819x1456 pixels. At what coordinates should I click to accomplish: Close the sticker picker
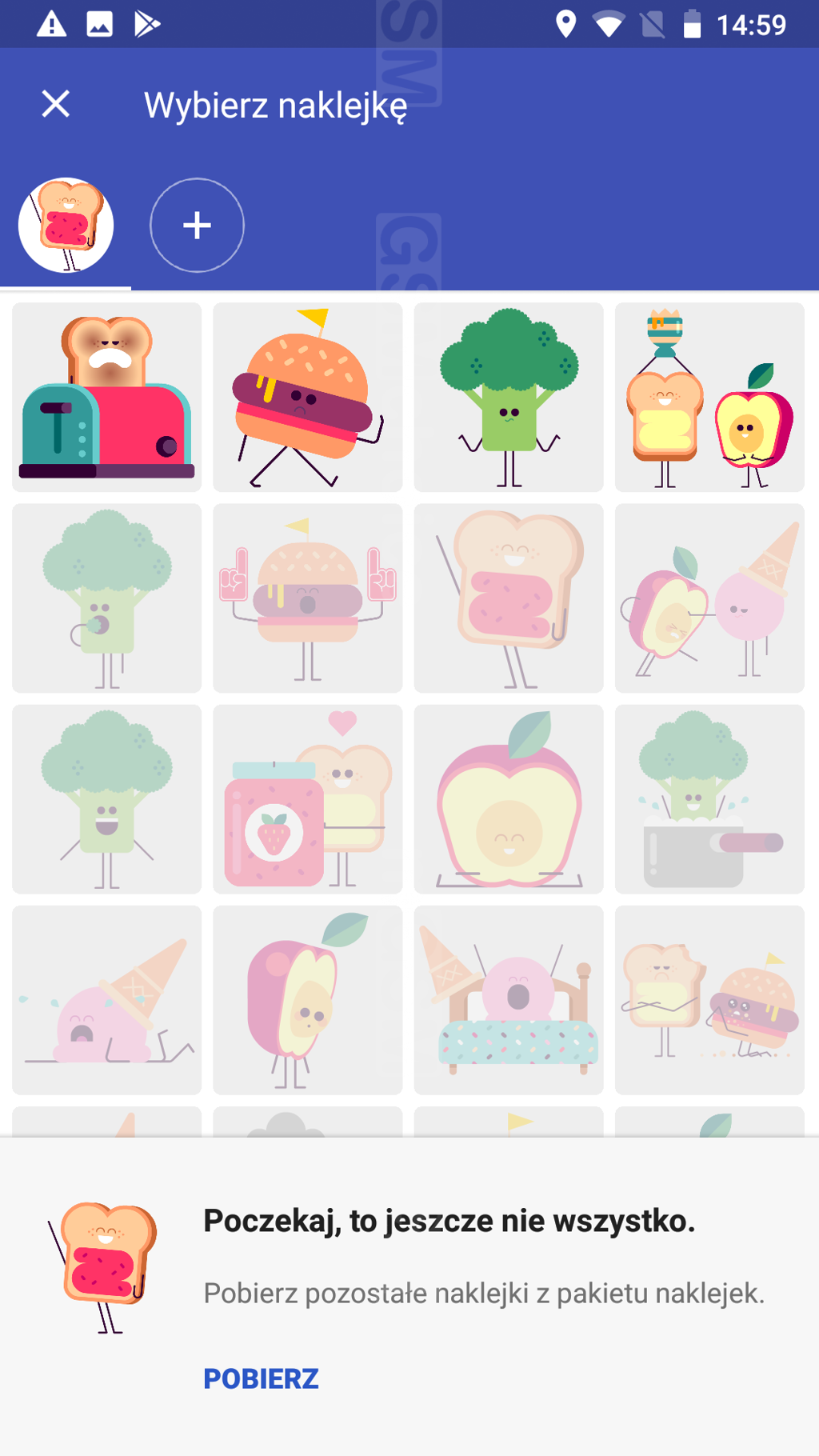(x=56, y=104)
